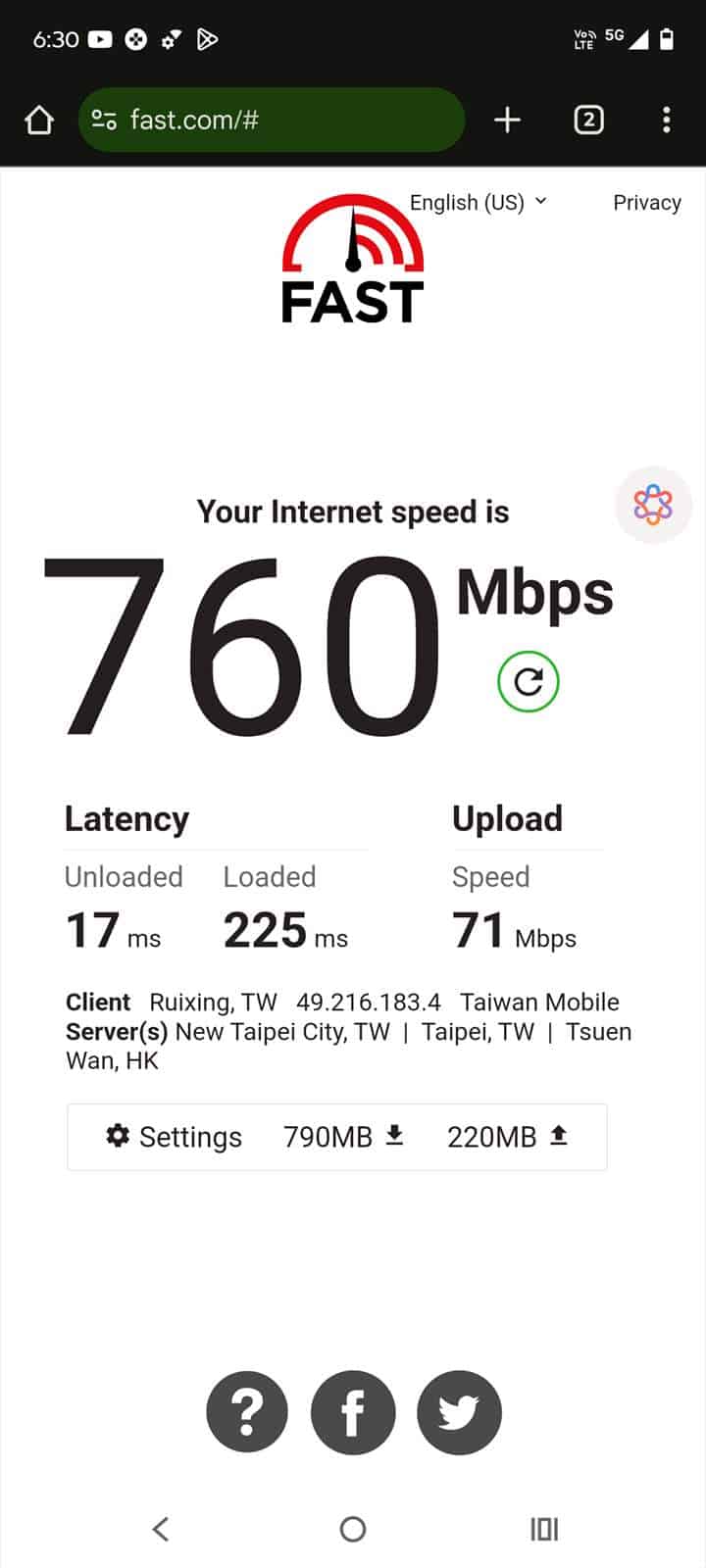
Task: Open the browser overflow menu
Action: coord(667,121)
